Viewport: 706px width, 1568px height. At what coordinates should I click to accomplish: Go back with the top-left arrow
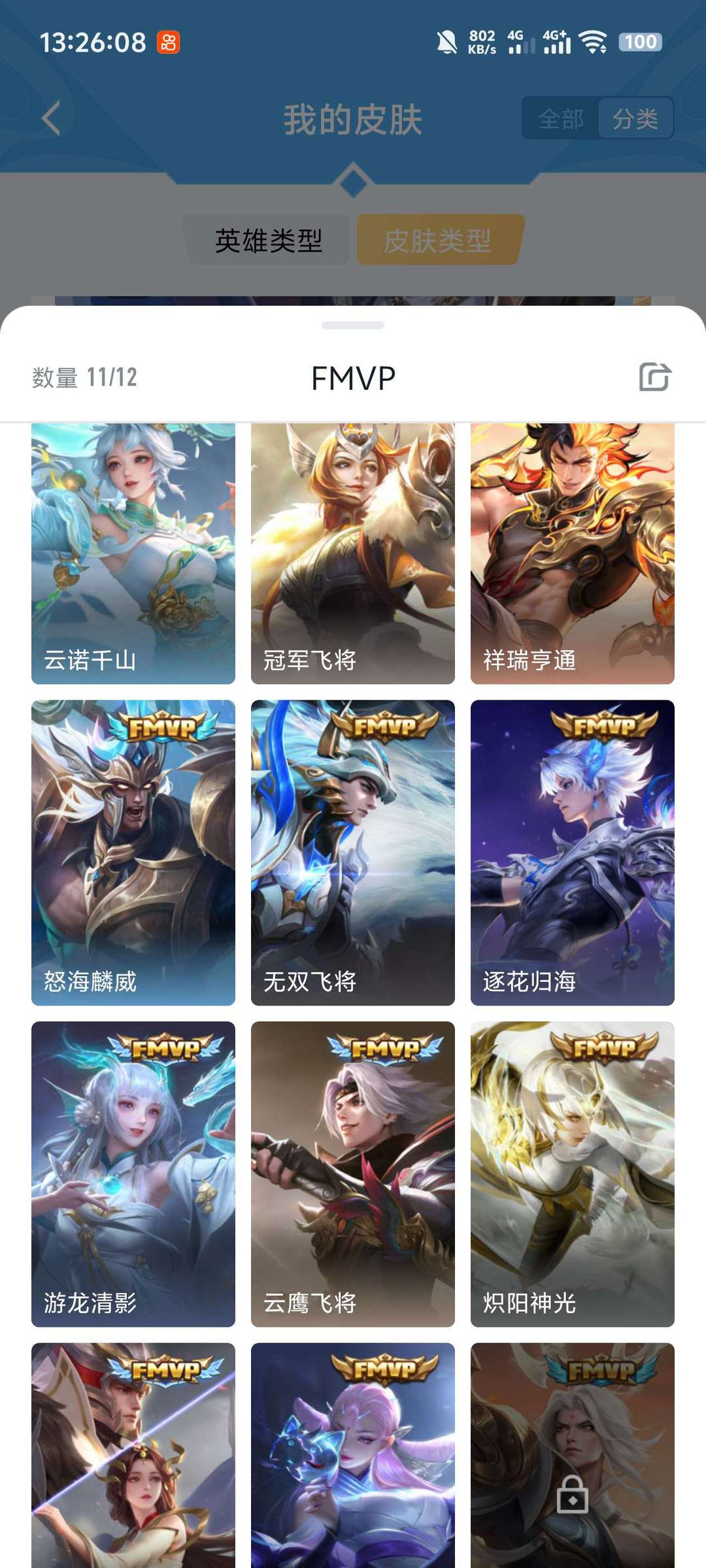[x=51, y=118]
